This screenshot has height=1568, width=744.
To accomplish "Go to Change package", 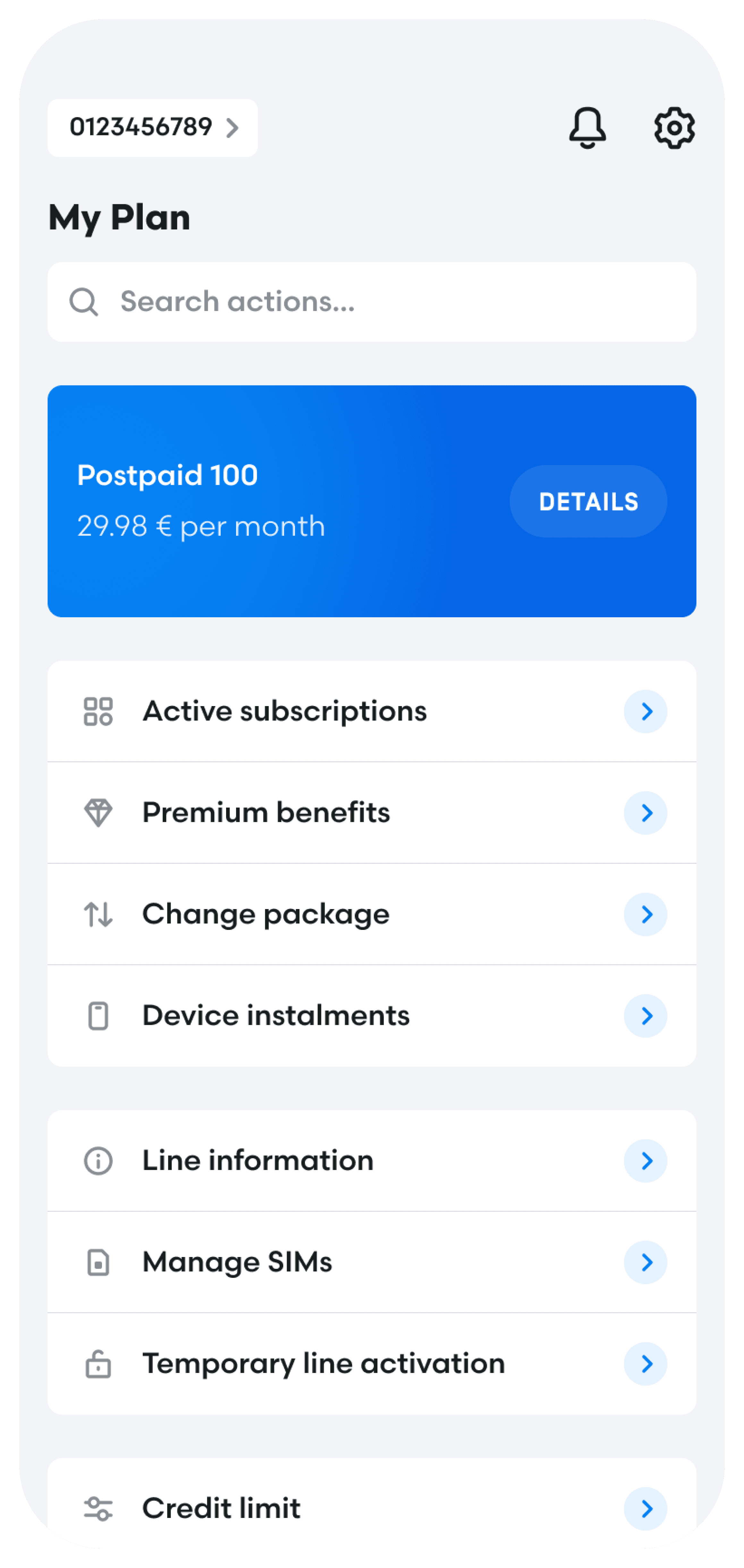I will (x=371, y=914).
